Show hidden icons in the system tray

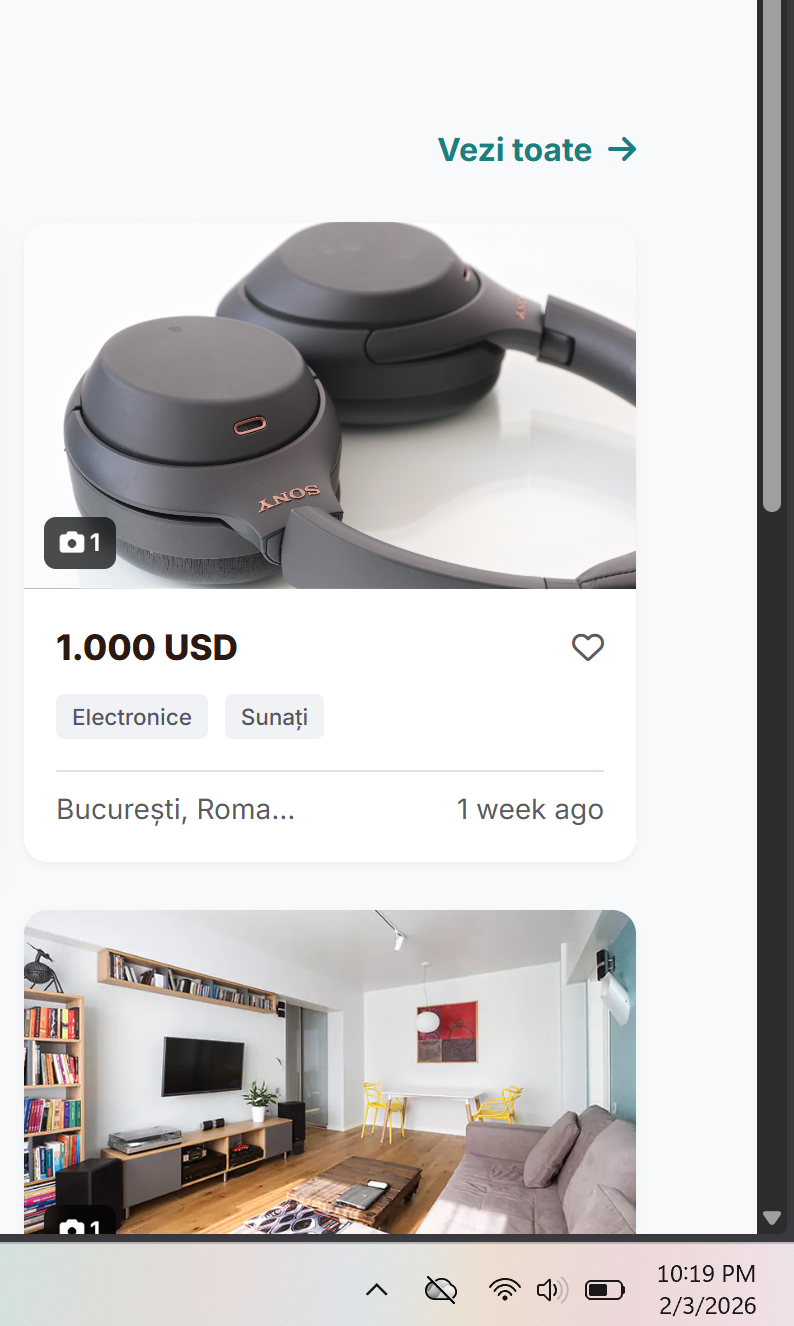377,1290
